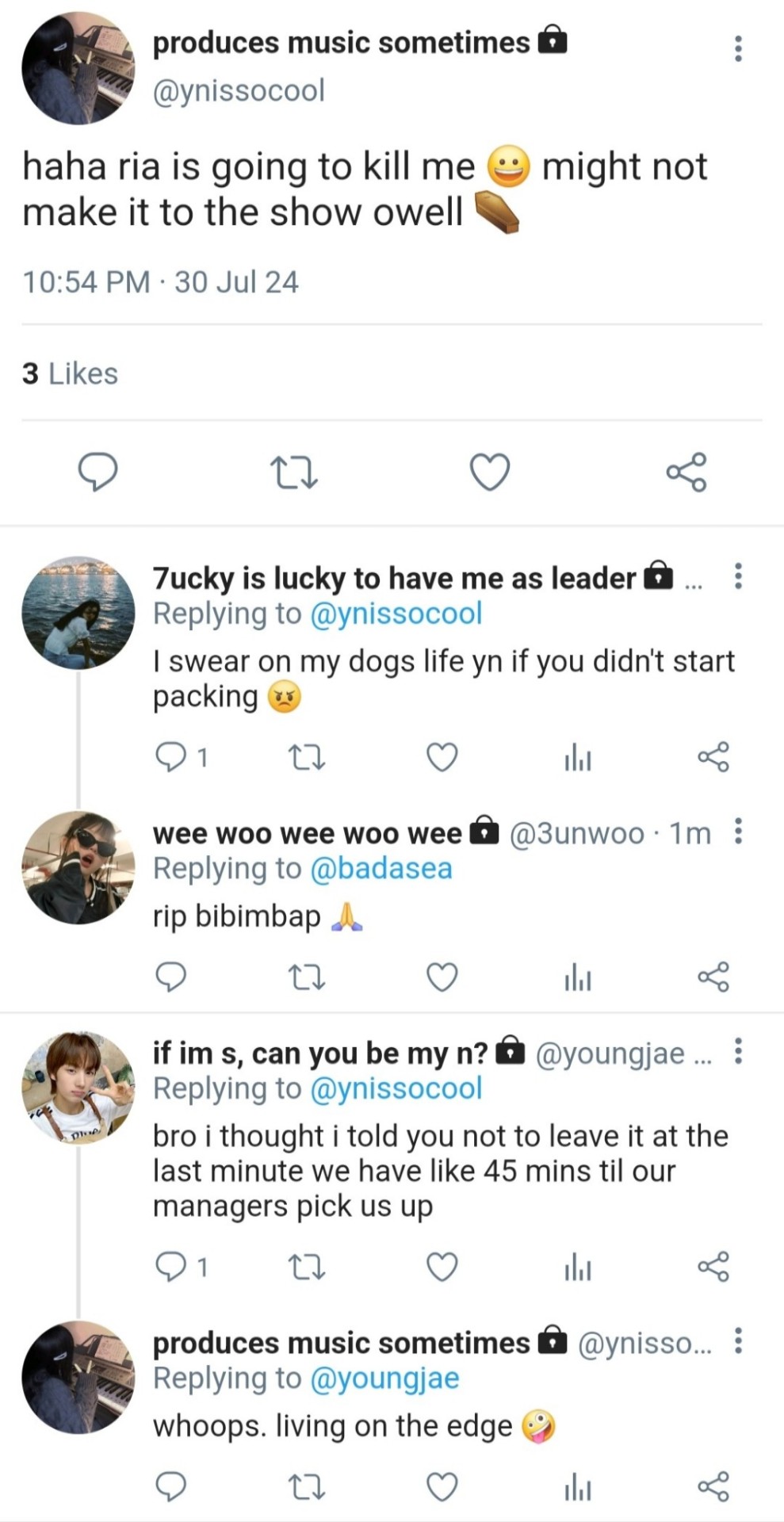
Task: Like the main tweet by @ynissocool
Action: (x=490, y=472)
